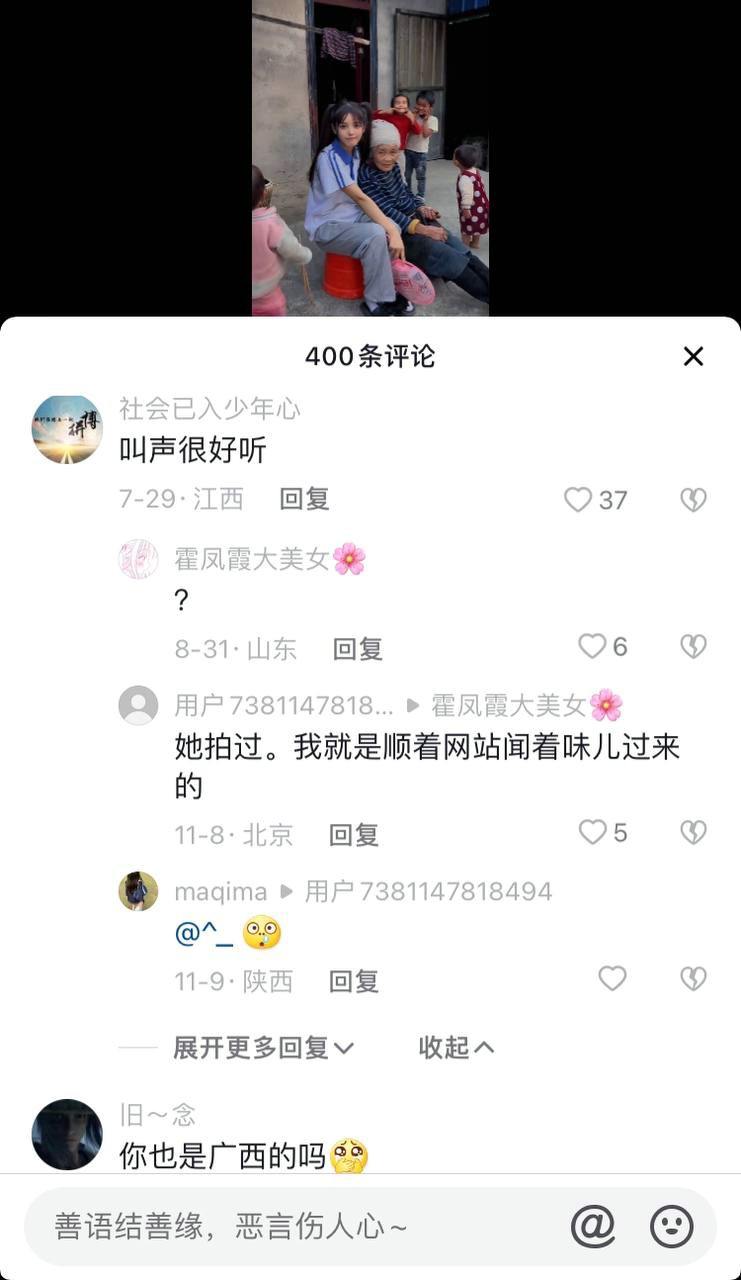Return to the video above comments

(370, 158)
